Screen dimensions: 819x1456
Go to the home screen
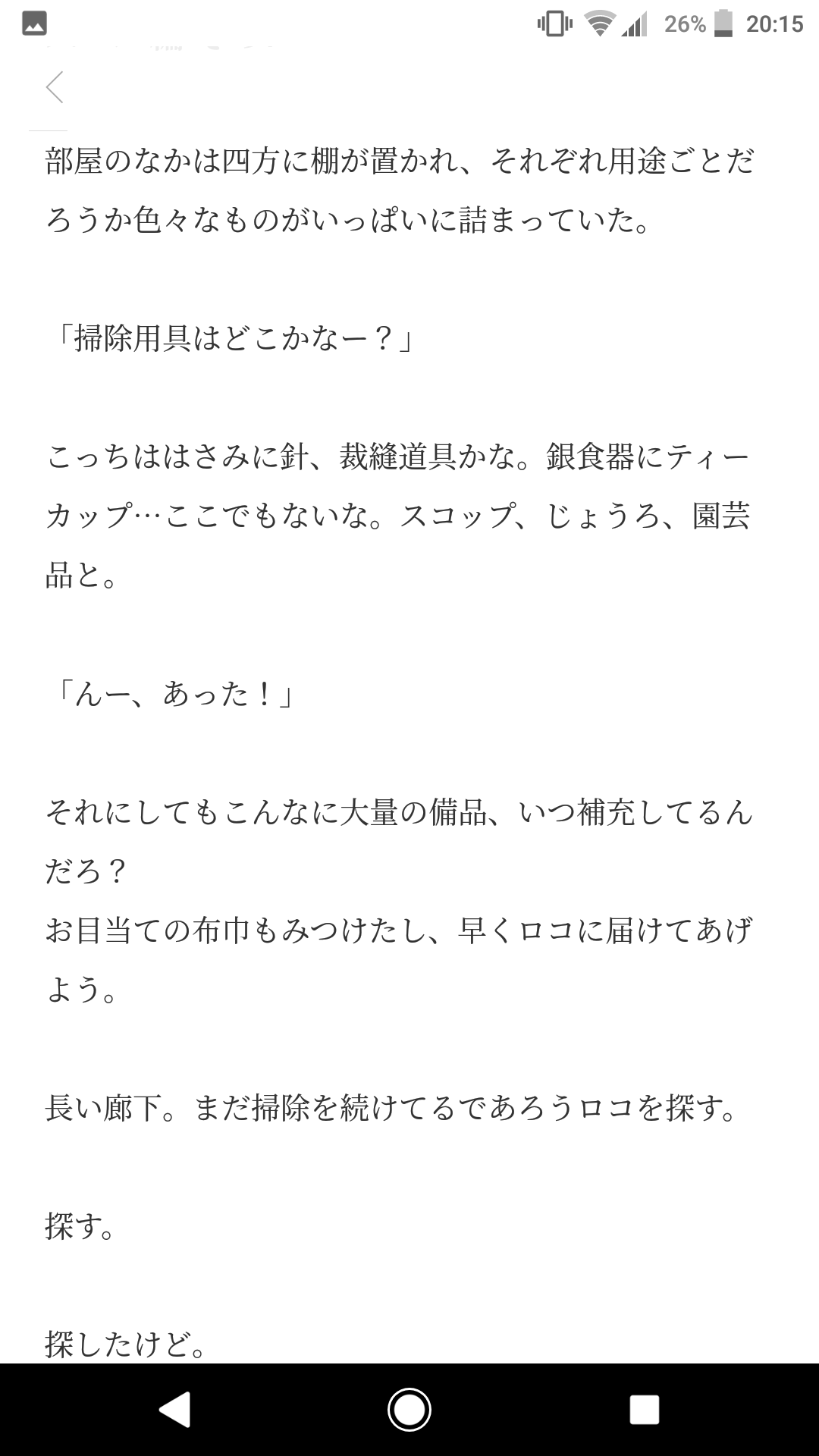tap(409, 1410)
